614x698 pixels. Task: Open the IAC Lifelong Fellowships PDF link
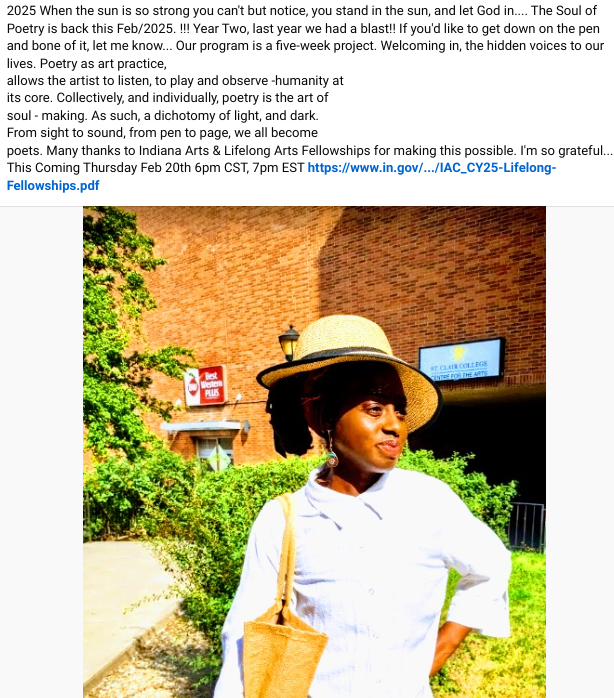431,168
